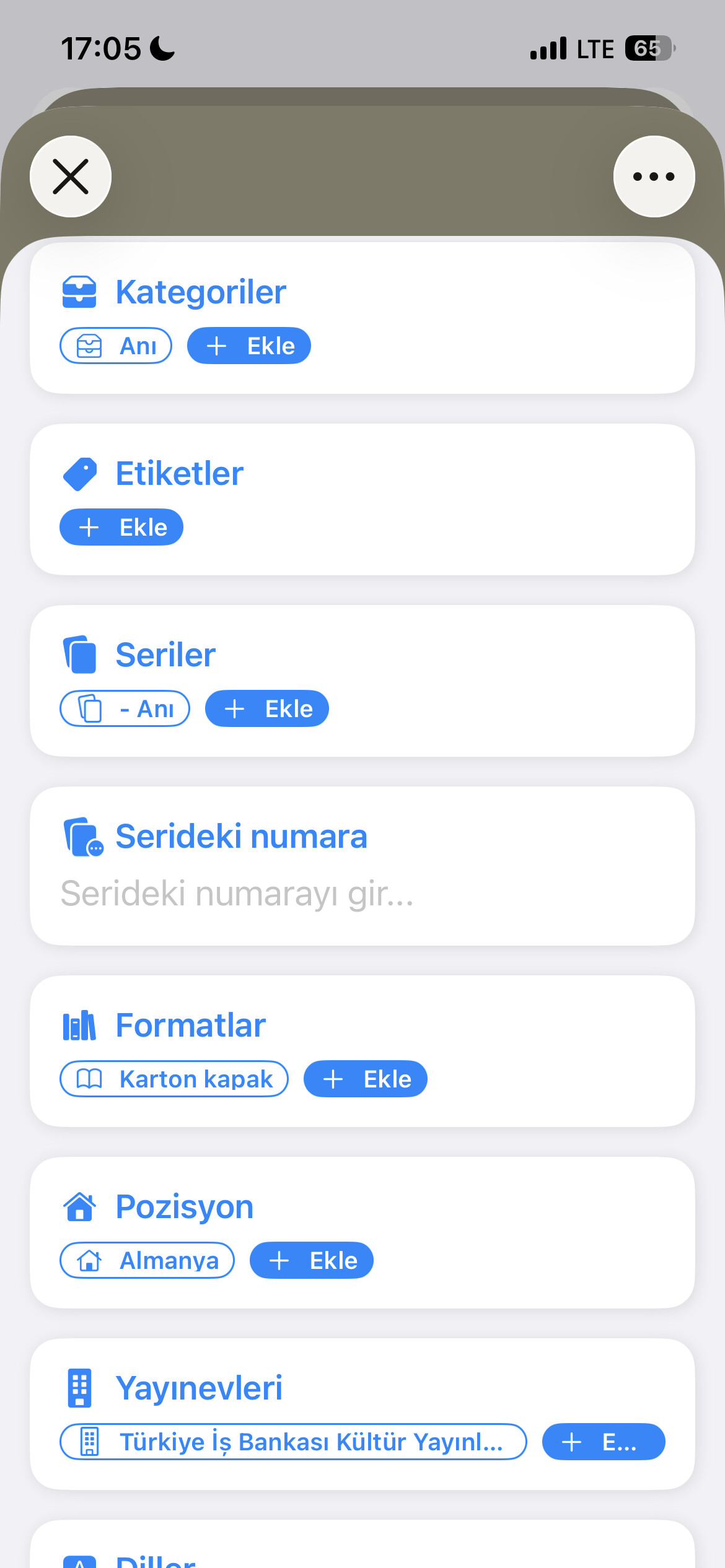
Task: Add a format under Formatlar
Action: tap(366, 1079)
